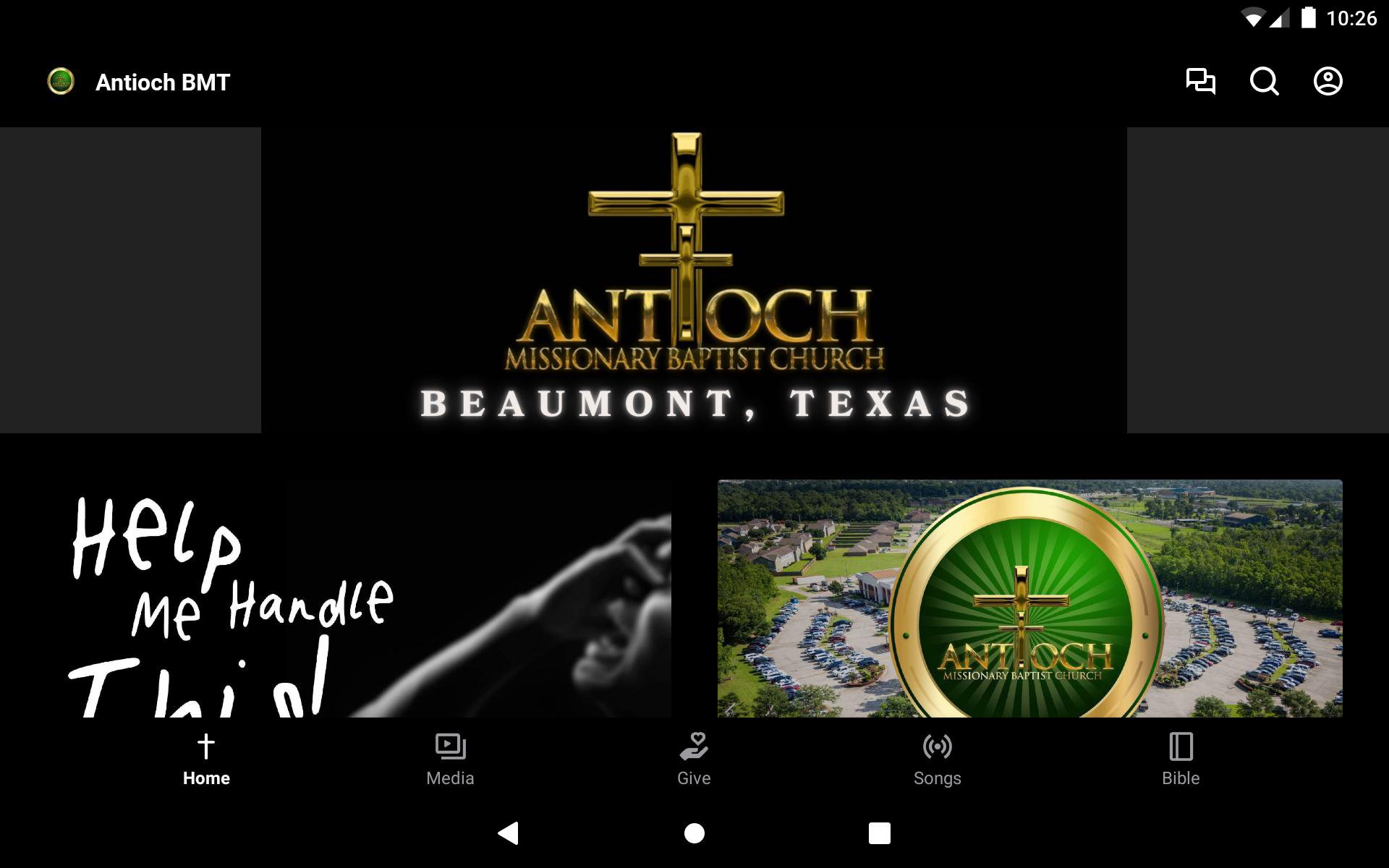
Task: Switch to the Give tab
Action: pyautogui.click(x=694, y=759)
